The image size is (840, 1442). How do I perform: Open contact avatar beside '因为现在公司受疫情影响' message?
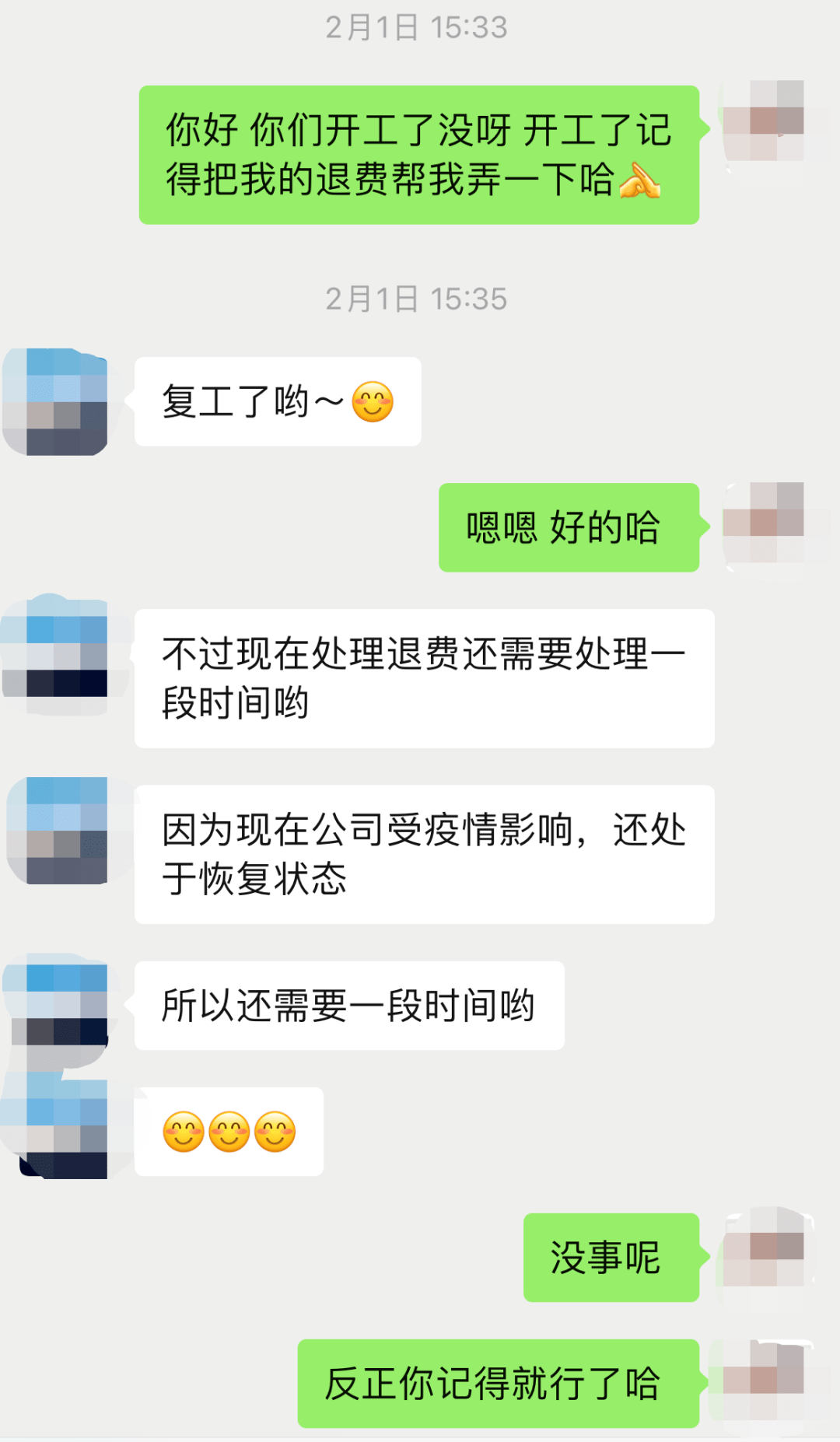coord(56,830)
